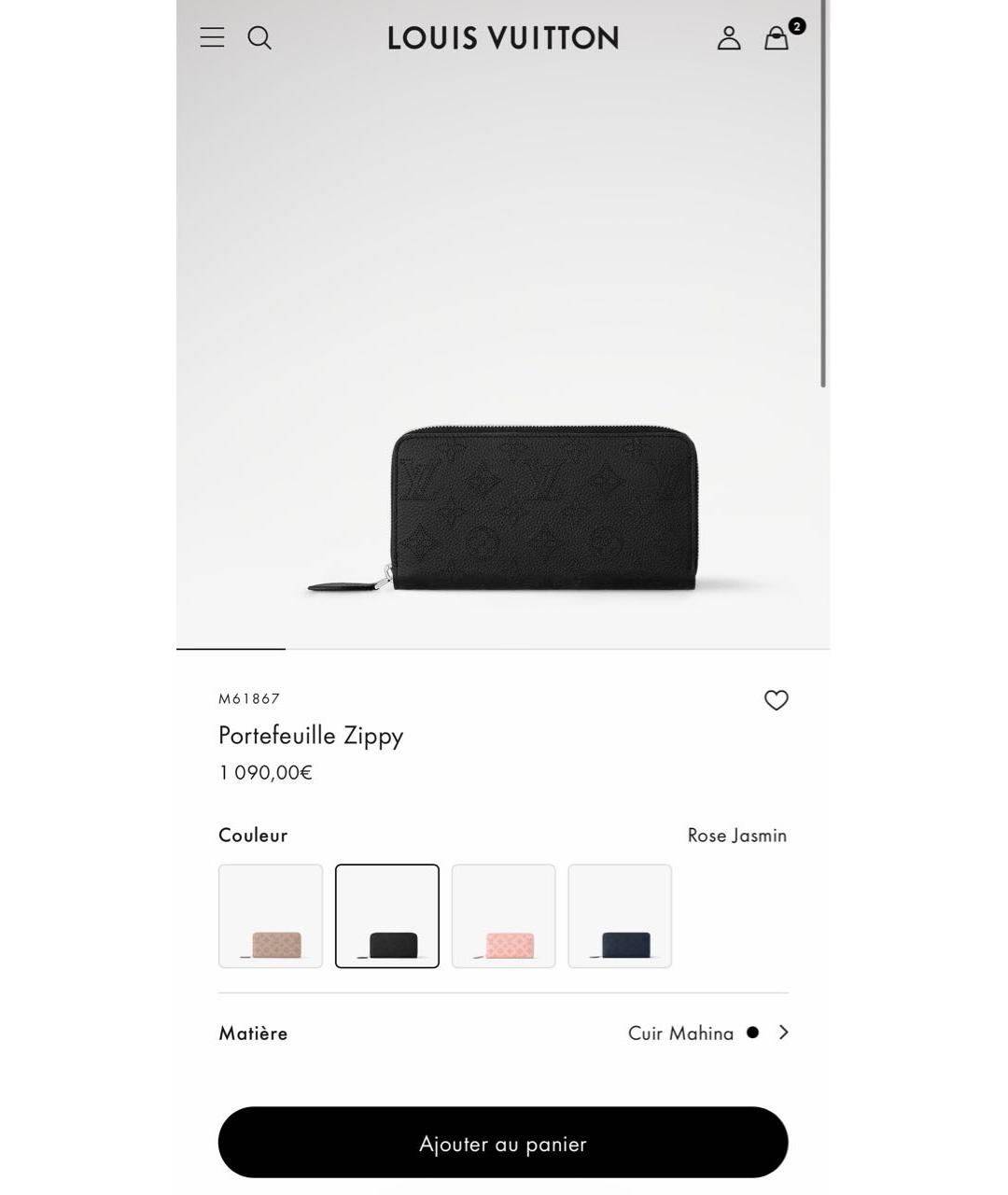The image size is (1008, 1195).
Task: Open the hamburger menu
Action: tap(212, 37)
